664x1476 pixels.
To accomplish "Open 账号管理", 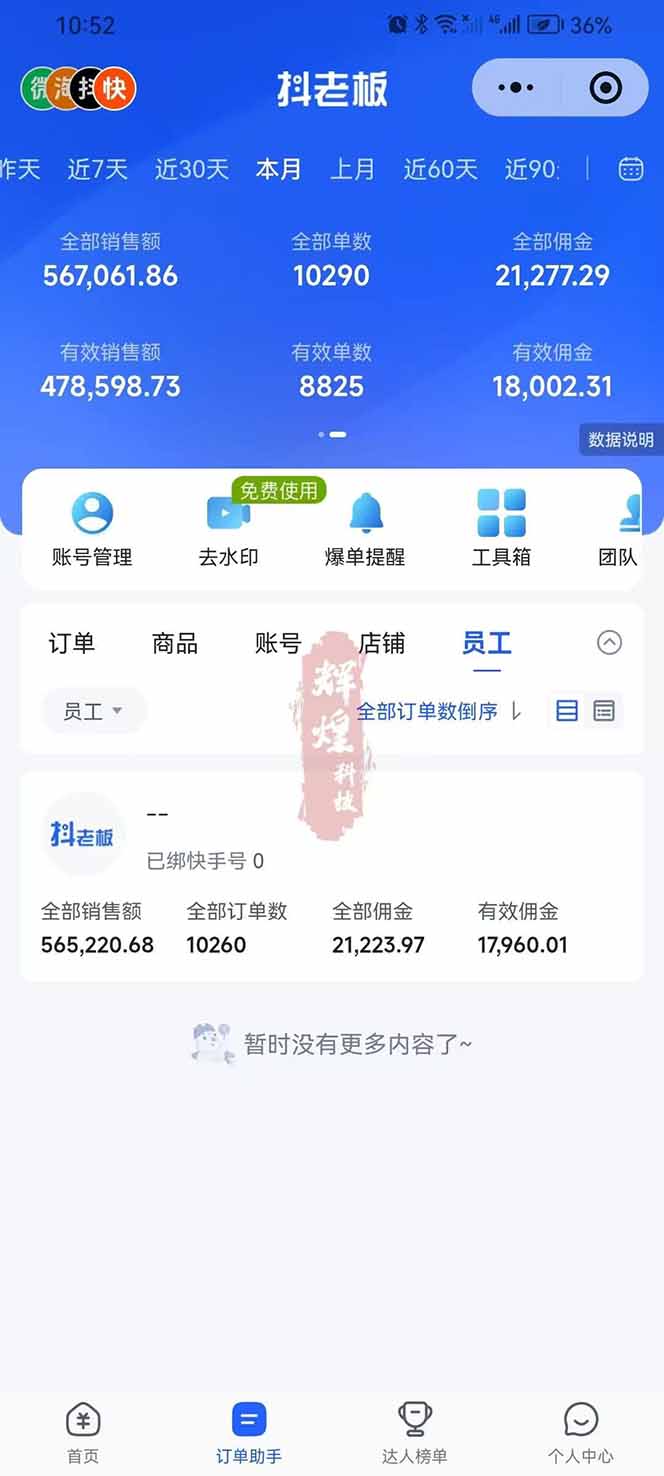I will click(x=92, y=531).
